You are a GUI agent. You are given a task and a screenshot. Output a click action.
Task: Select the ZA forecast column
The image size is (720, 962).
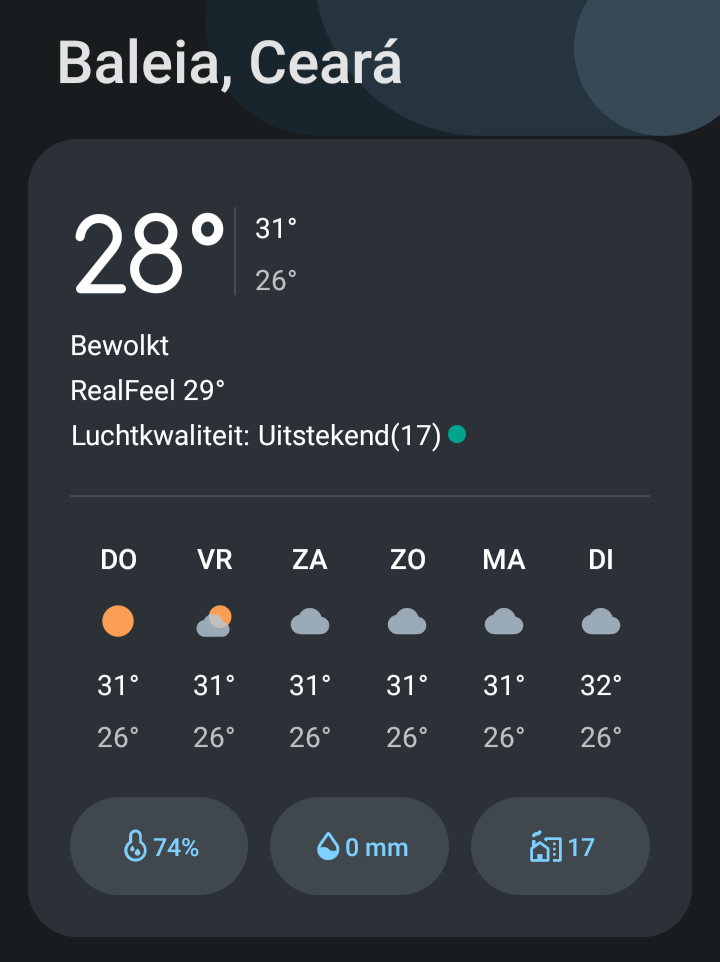click(310, 648)
